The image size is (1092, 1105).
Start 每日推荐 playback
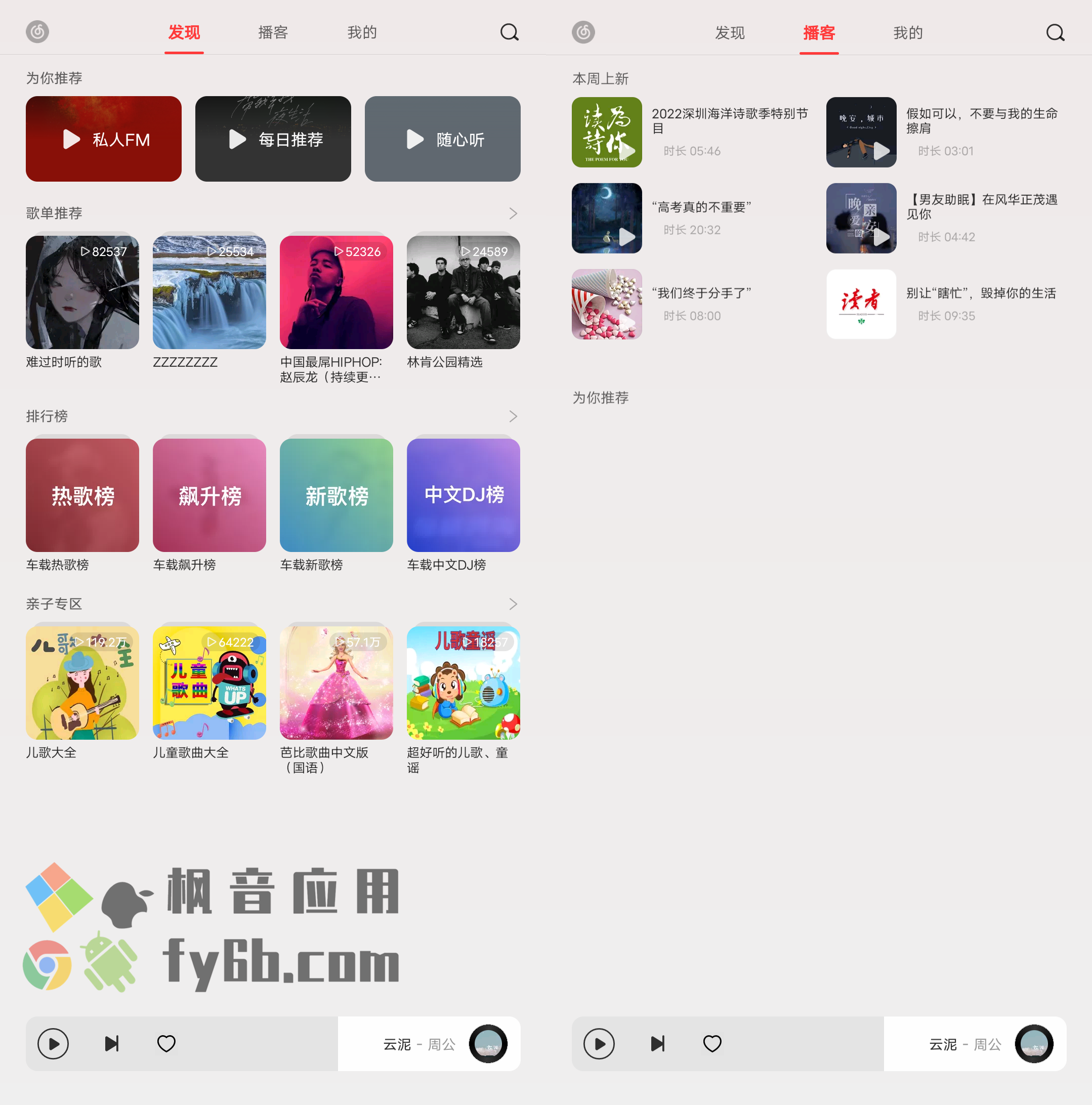coord(273,139)
